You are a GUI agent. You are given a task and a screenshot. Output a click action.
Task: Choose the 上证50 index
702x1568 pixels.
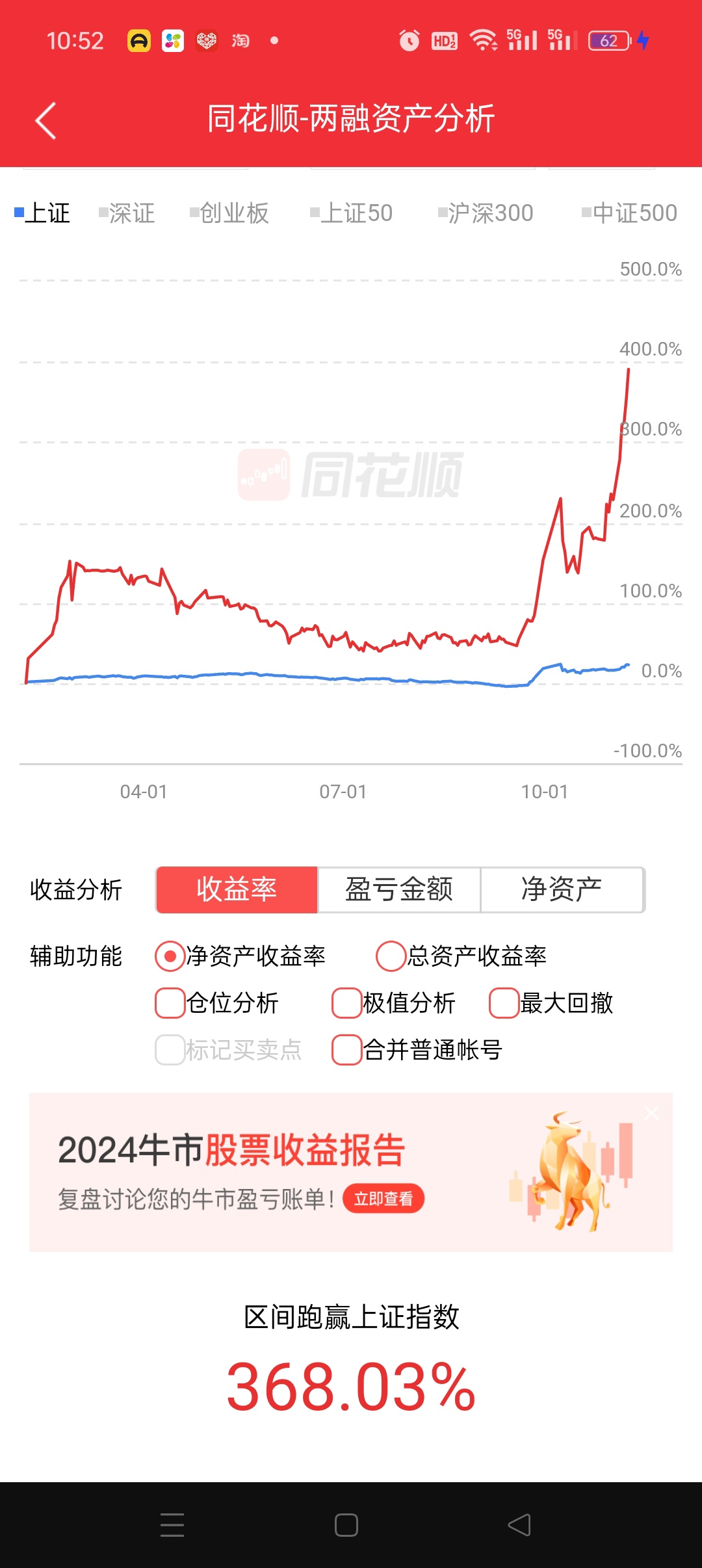352,213
